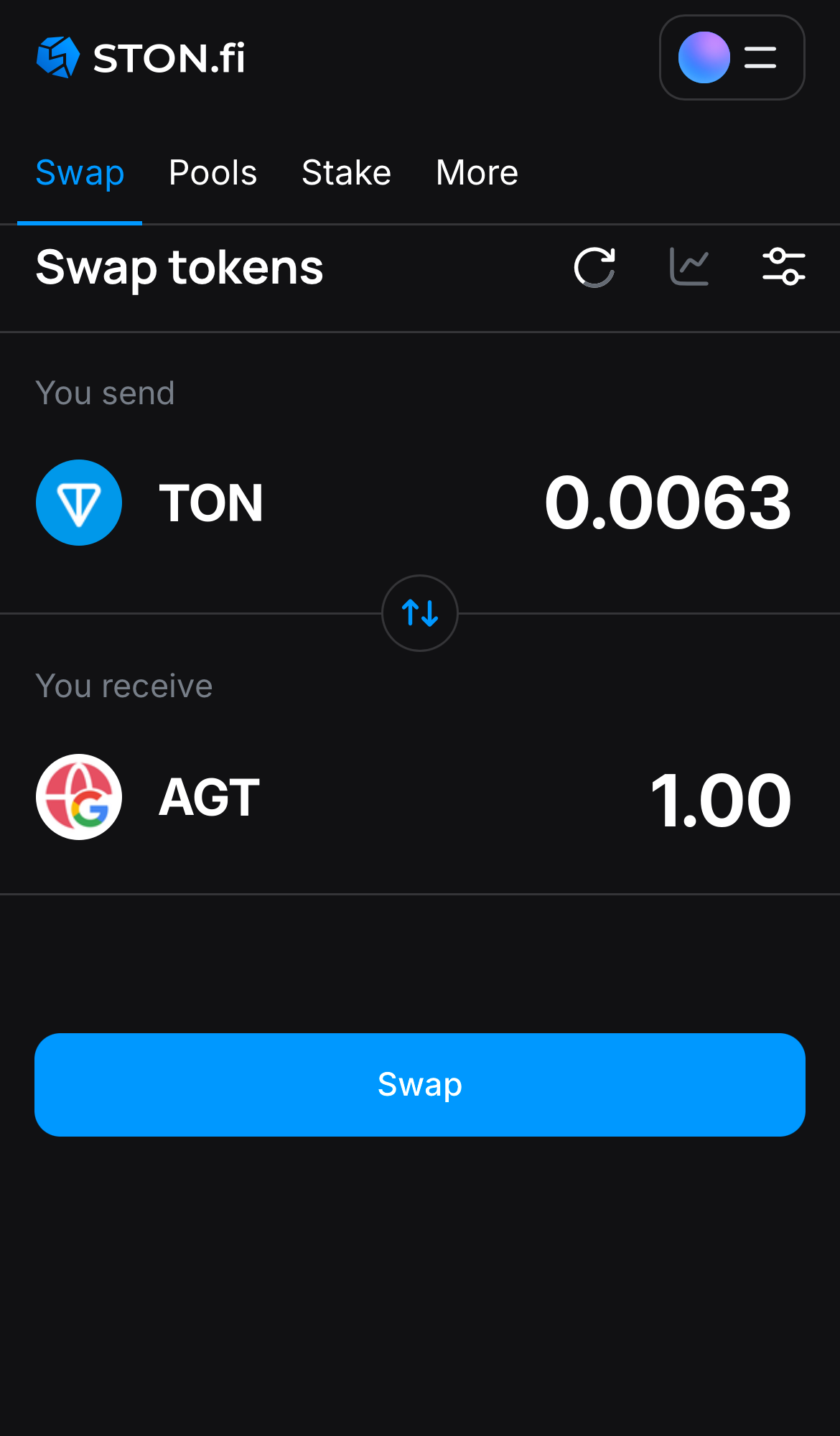Switch to the Stake tab

tap(346, 173)
